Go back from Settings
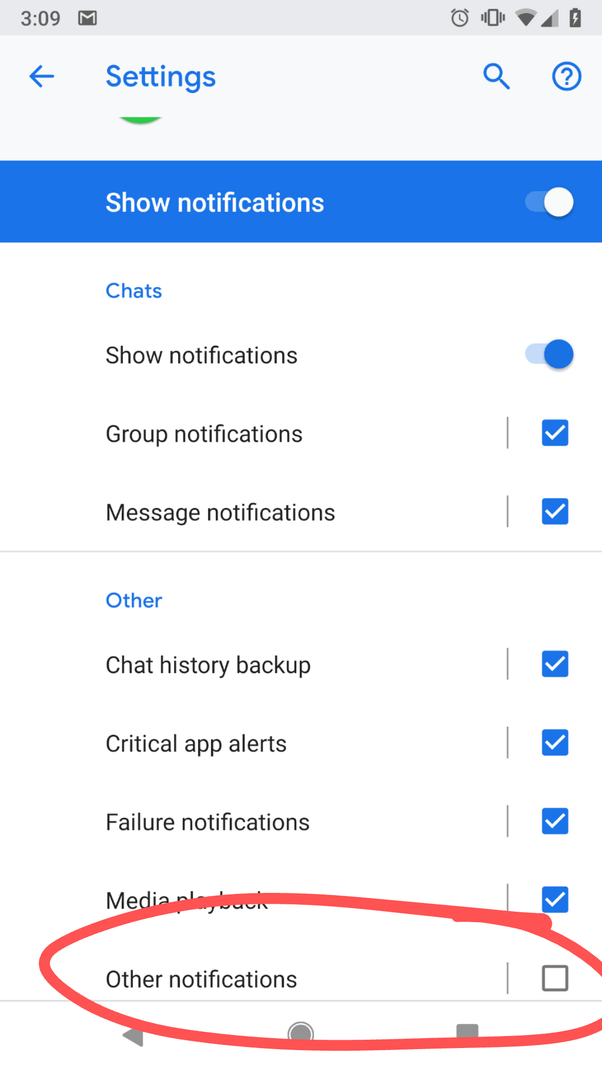 click(x=41, y=76)
